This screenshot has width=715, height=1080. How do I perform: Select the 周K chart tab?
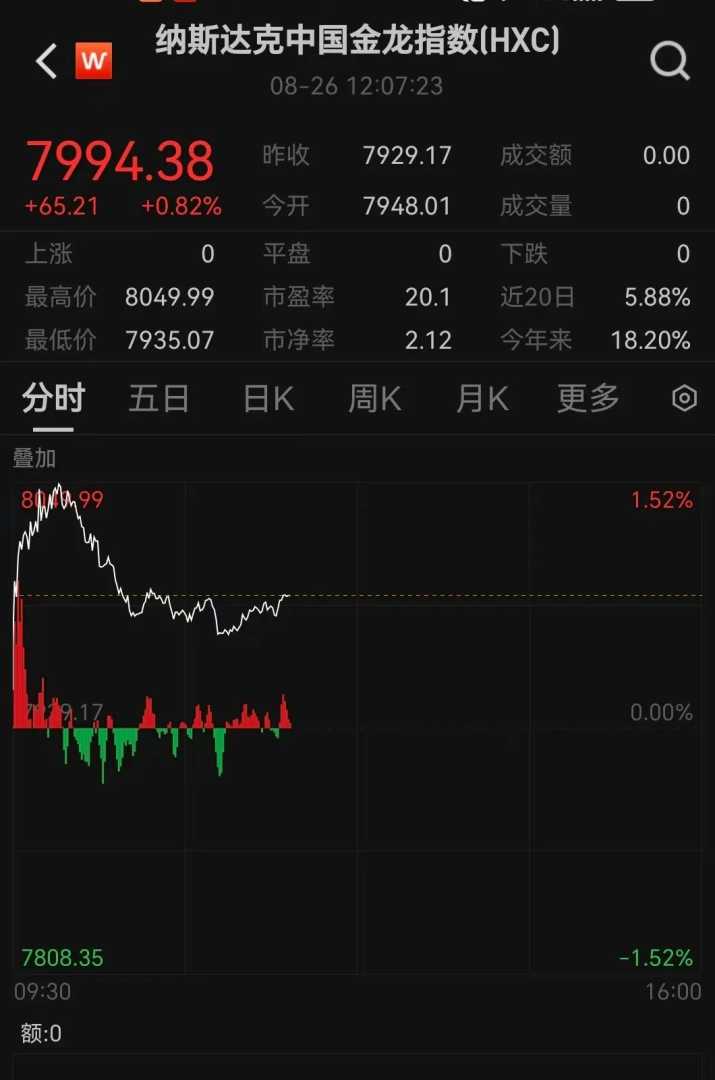coord(374,399)
